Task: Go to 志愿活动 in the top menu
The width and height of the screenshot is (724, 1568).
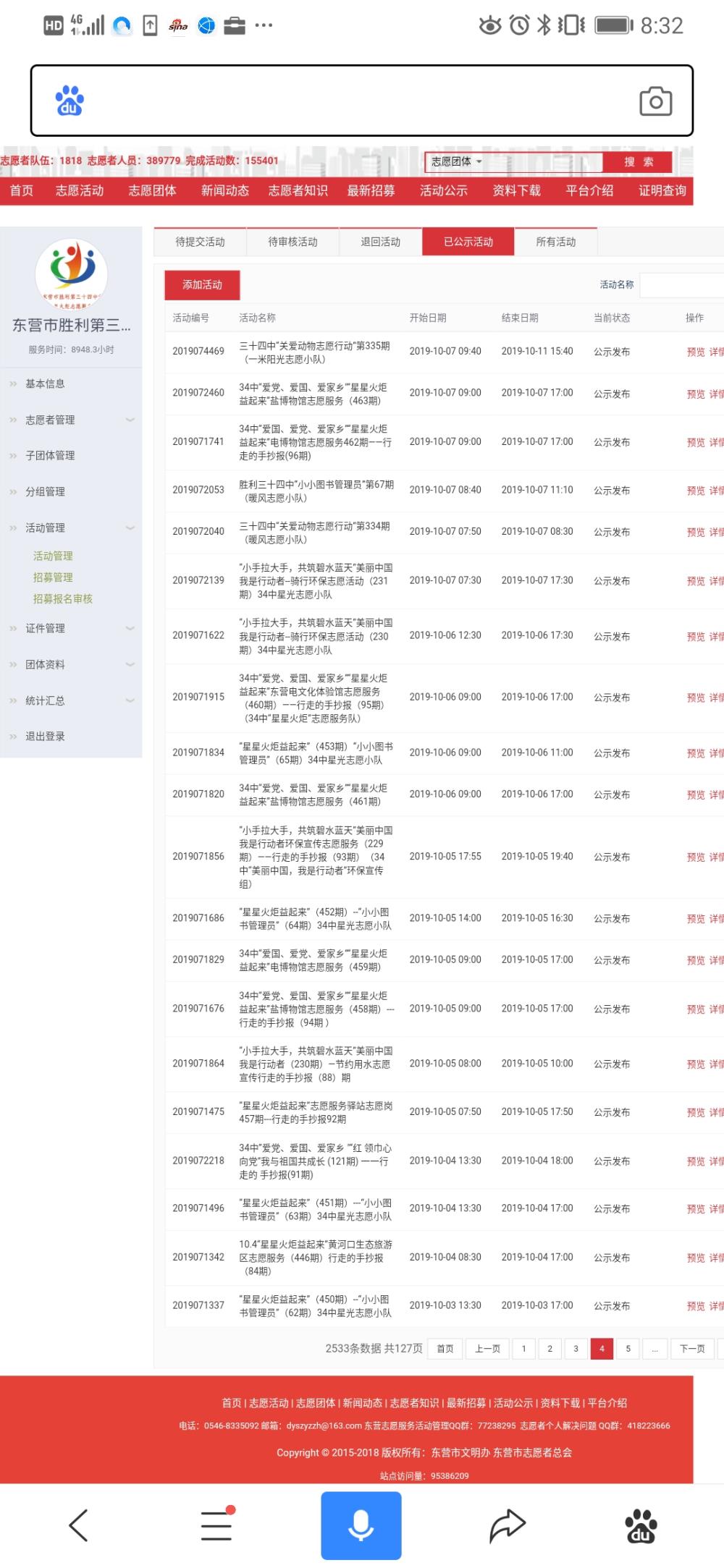Action: tap(80, 190)
